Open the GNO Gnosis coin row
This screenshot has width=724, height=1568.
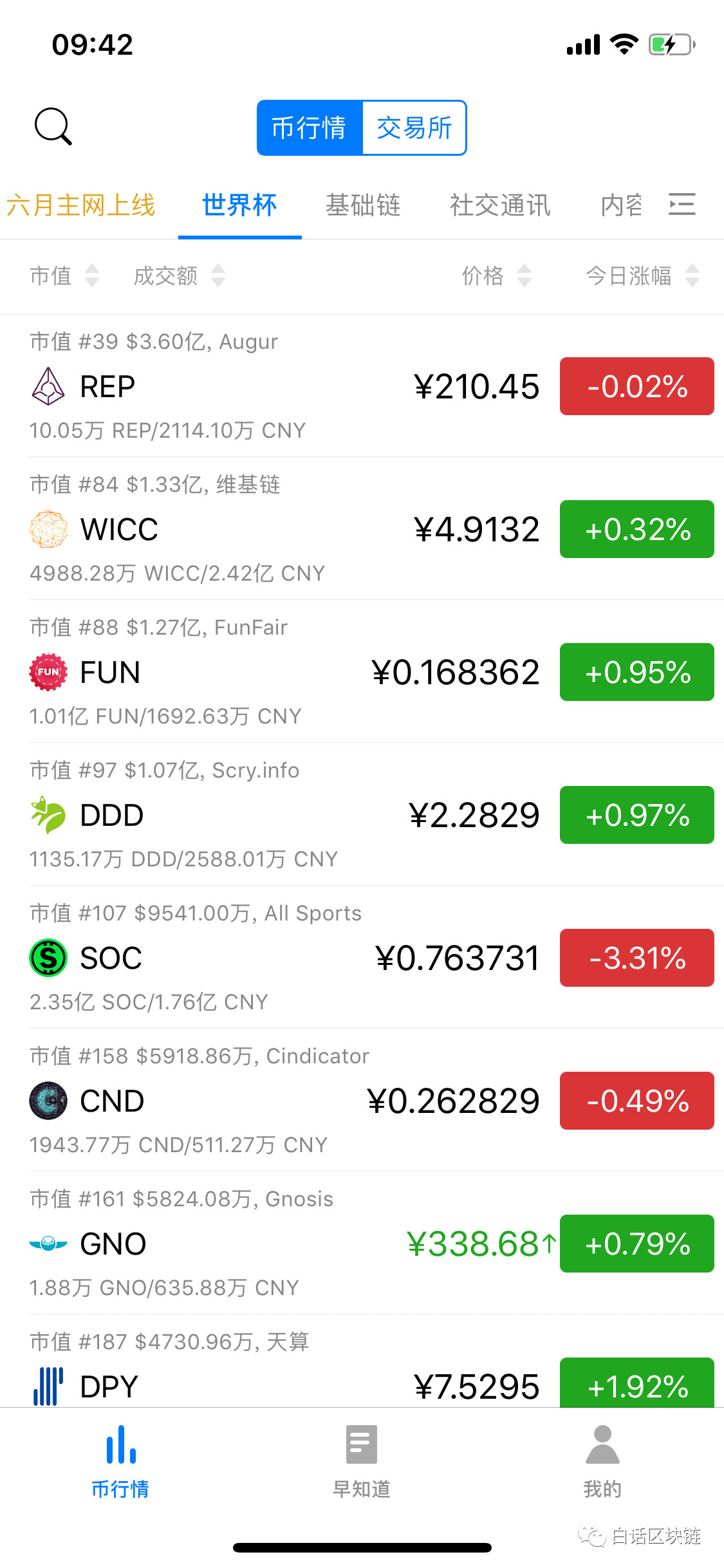tap(362, 1244)
